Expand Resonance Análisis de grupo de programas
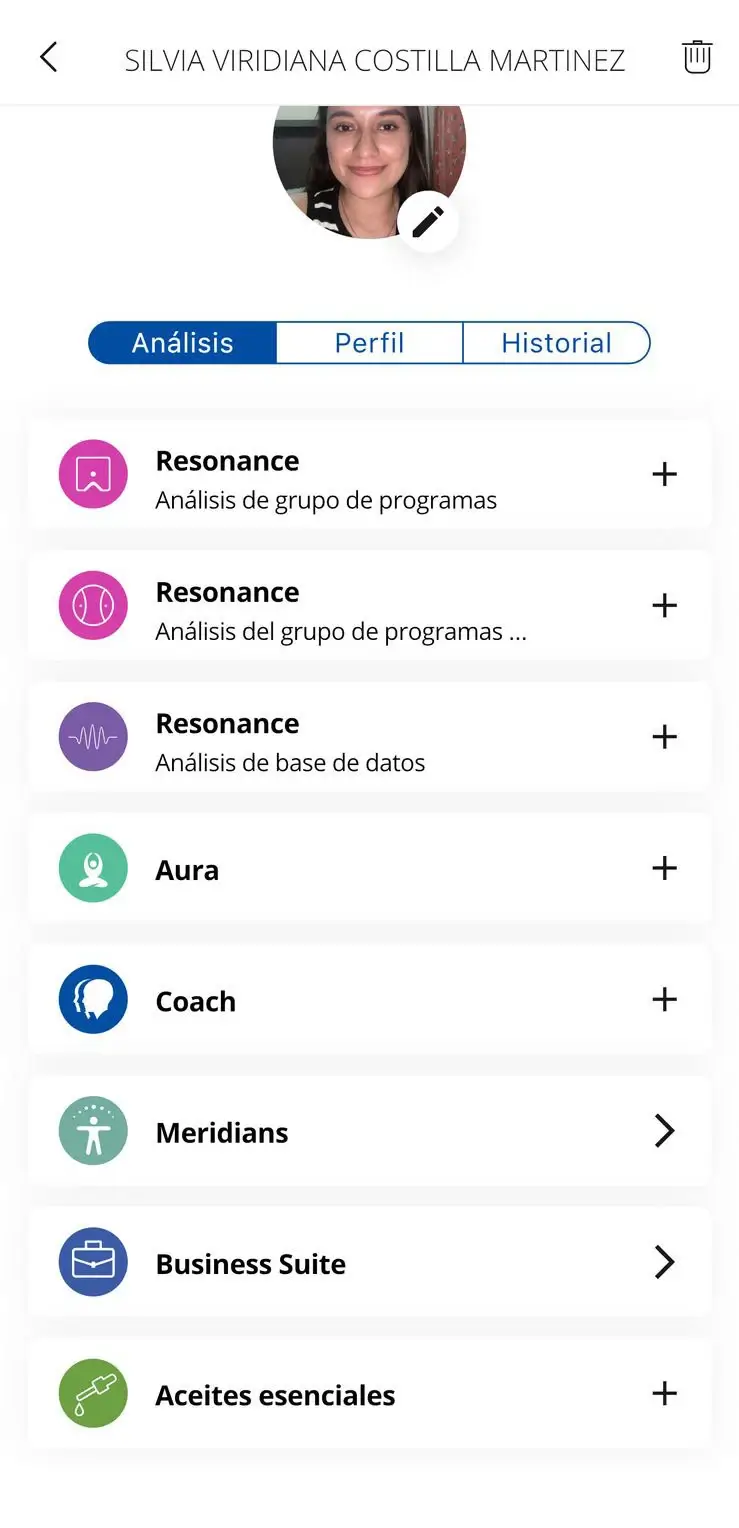Image resolution: width=739 pixels, height=1528 pixels. click(x=664, y=474)
